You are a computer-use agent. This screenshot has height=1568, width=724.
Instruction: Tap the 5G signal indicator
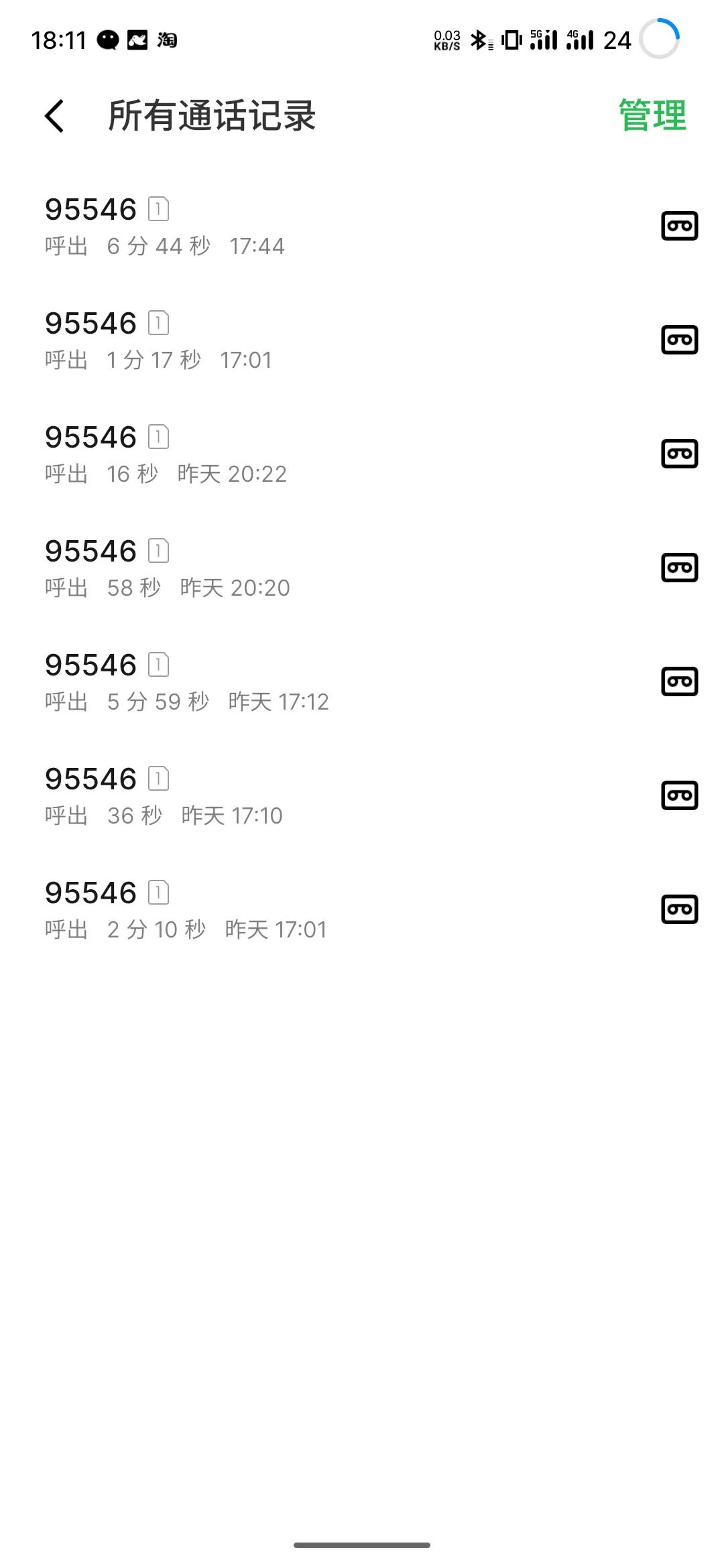click(x=543, y=40)
